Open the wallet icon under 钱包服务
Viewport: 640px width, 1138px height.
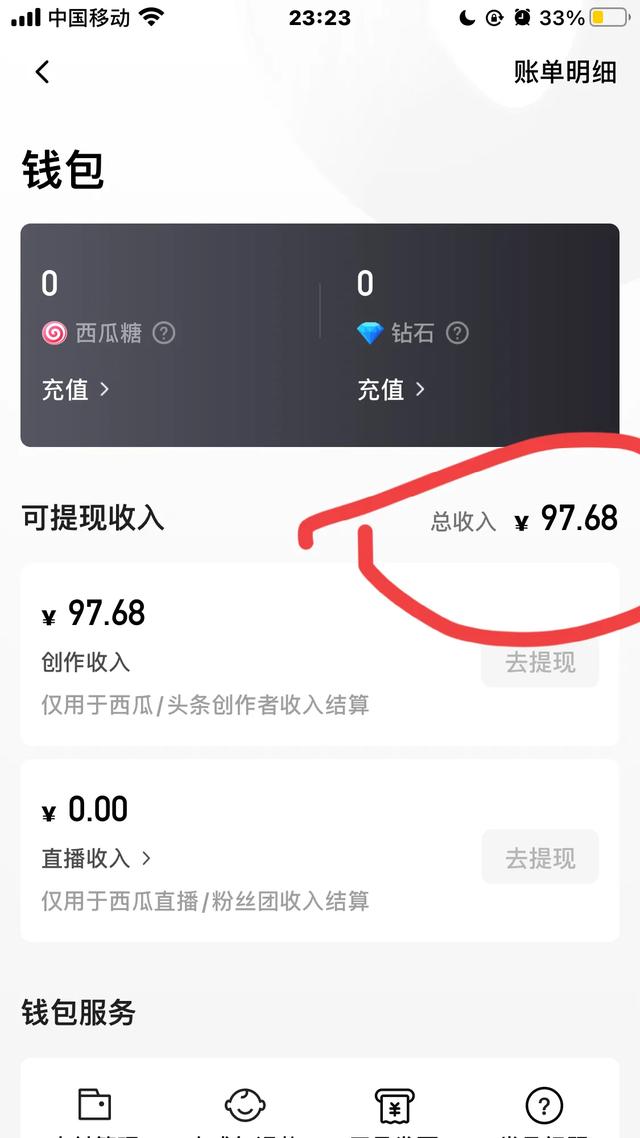(x=94, y=1105)
